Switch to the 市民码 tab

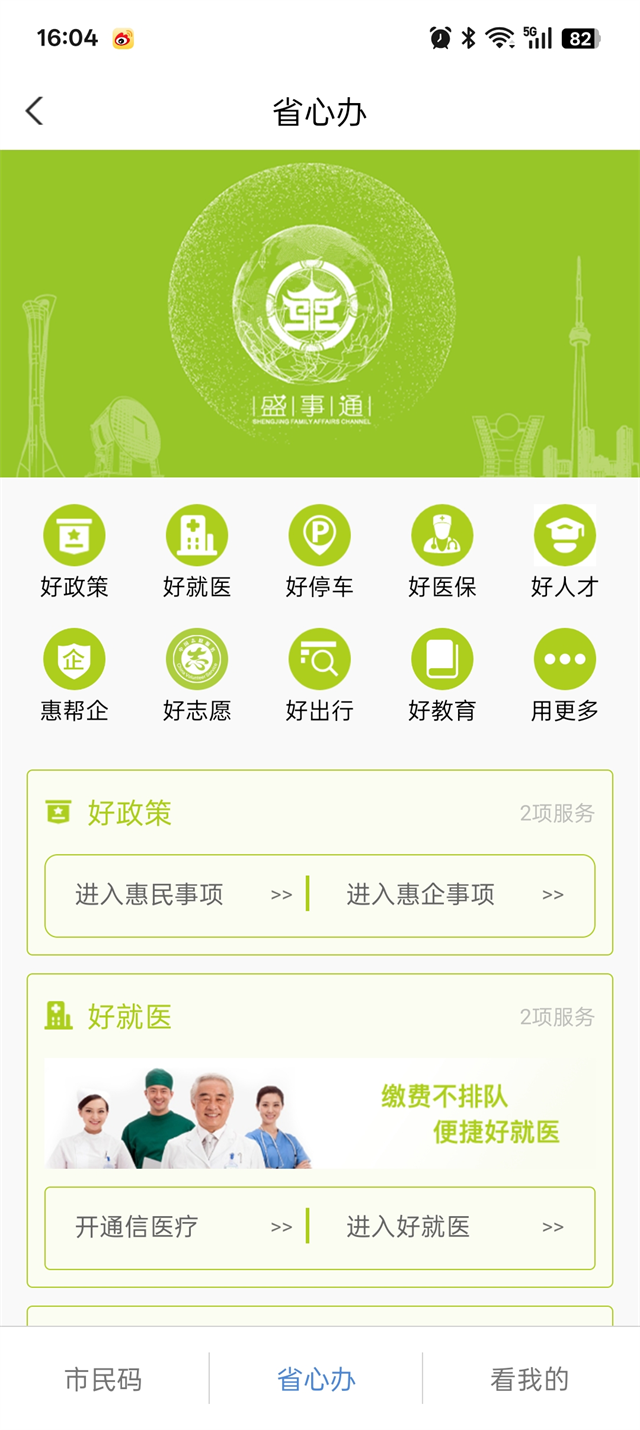tap(104, 1380)
